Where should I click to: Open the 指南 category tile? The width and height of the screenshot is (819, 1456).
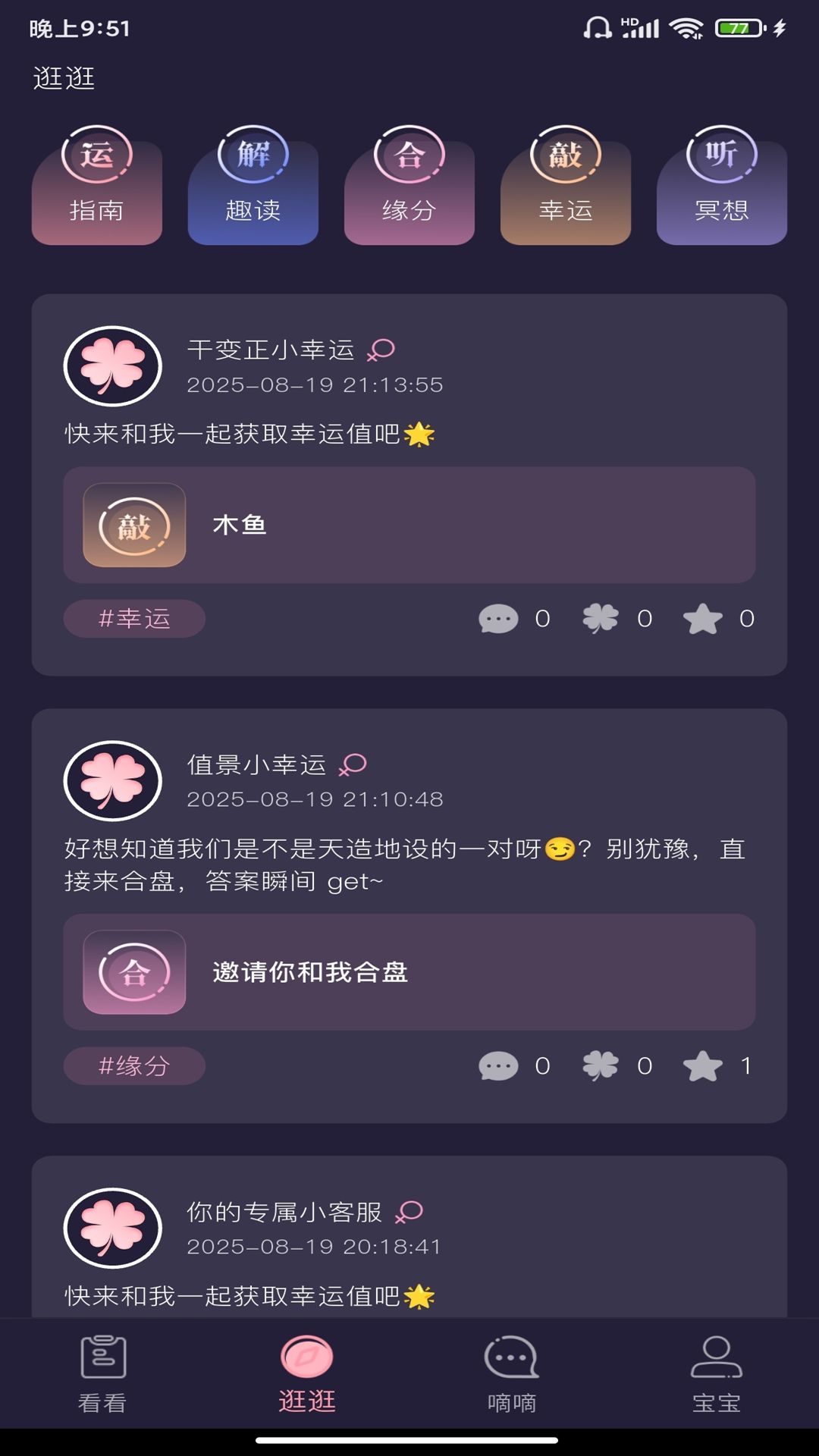[x=97, y=185]
